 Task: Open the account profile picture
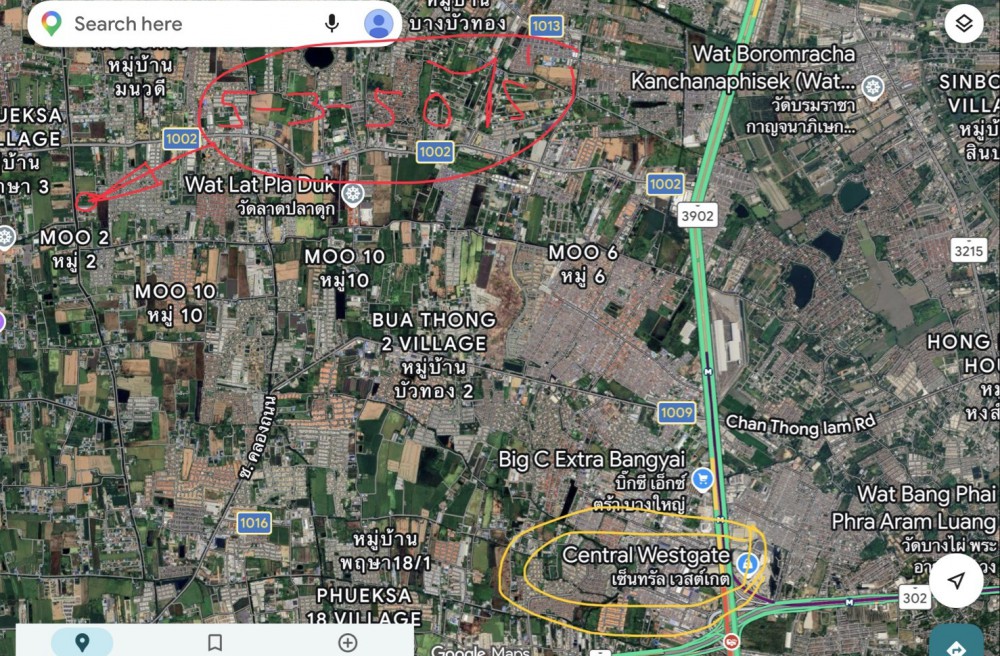[x=378, y=24]
